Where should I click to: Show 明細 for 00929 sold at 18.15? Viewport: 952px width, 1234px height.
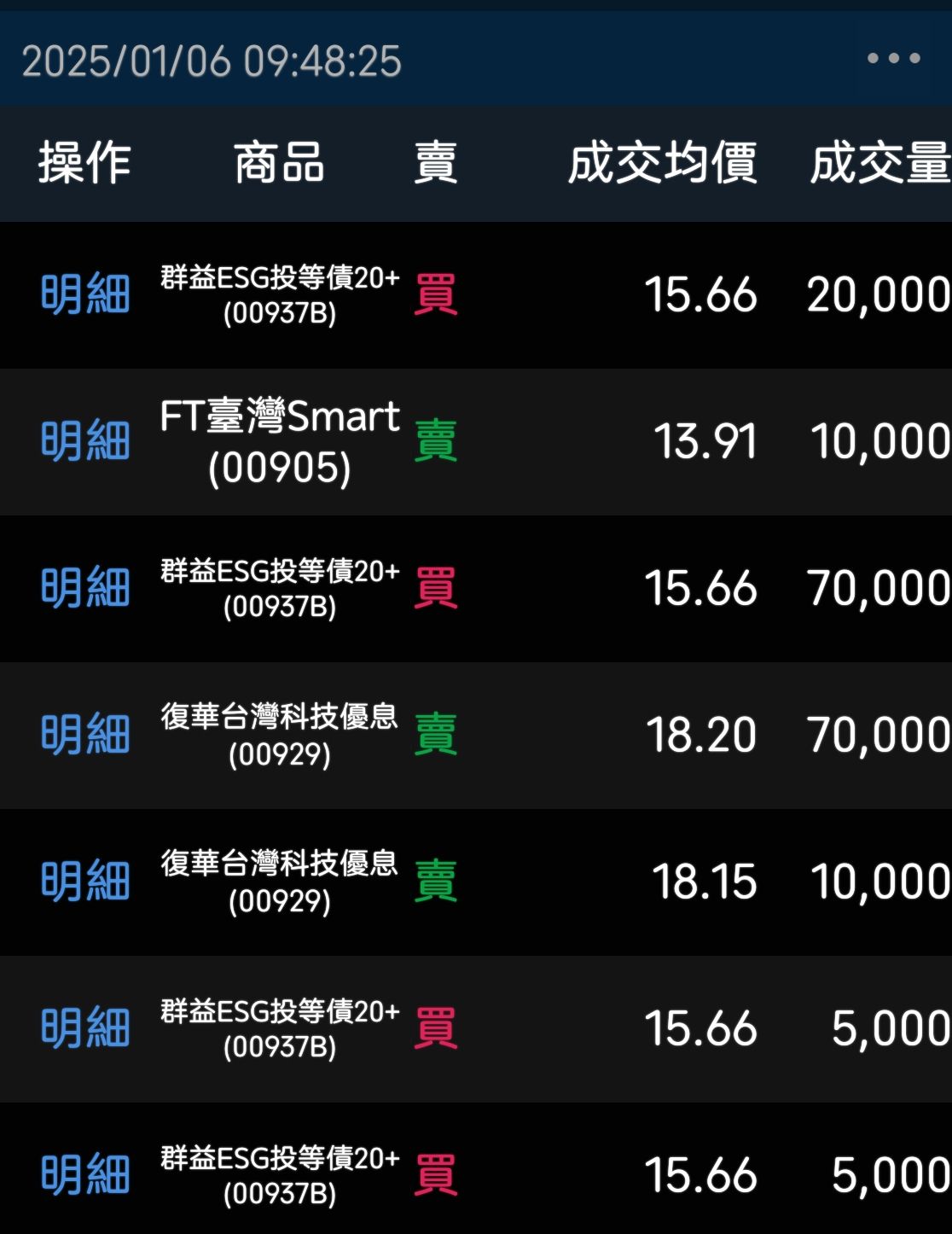[85, 882]
